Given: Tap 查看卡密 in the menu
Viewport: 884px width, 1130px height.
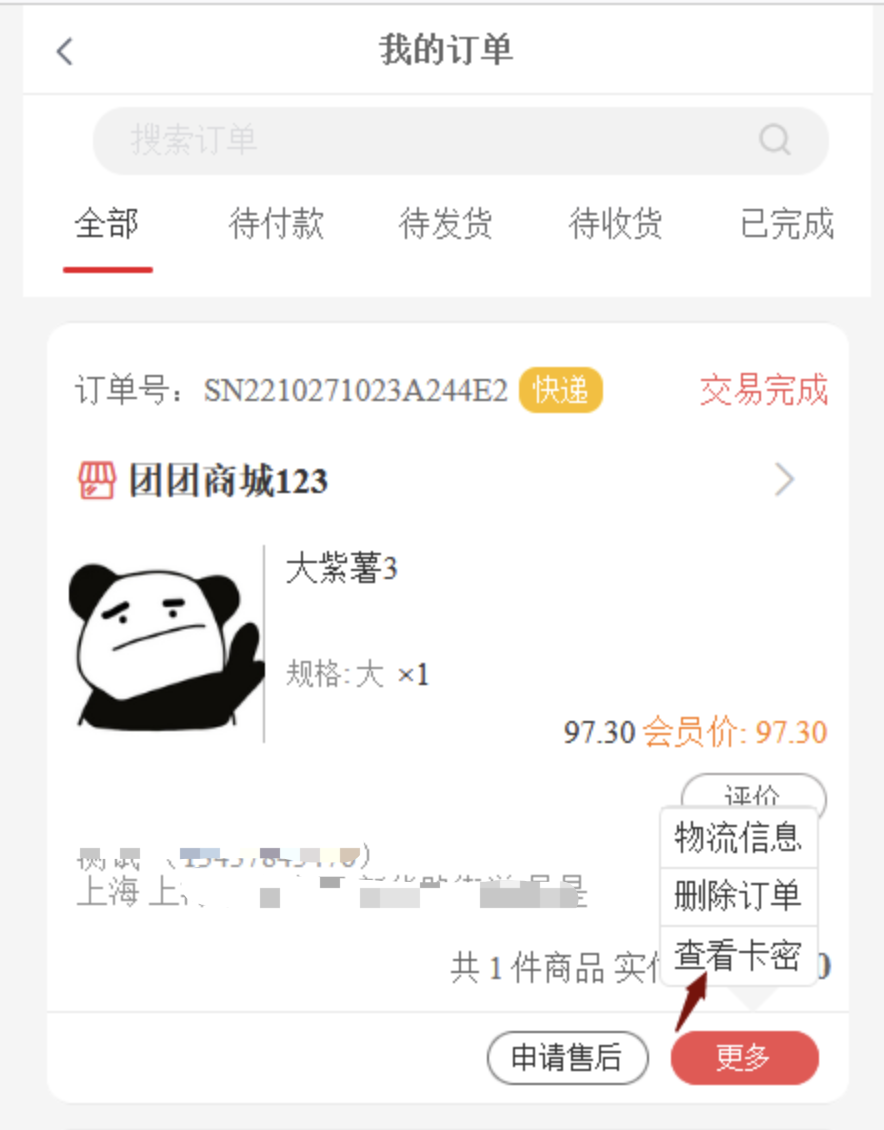Looking at the screenshot, I should click(738, 956).
